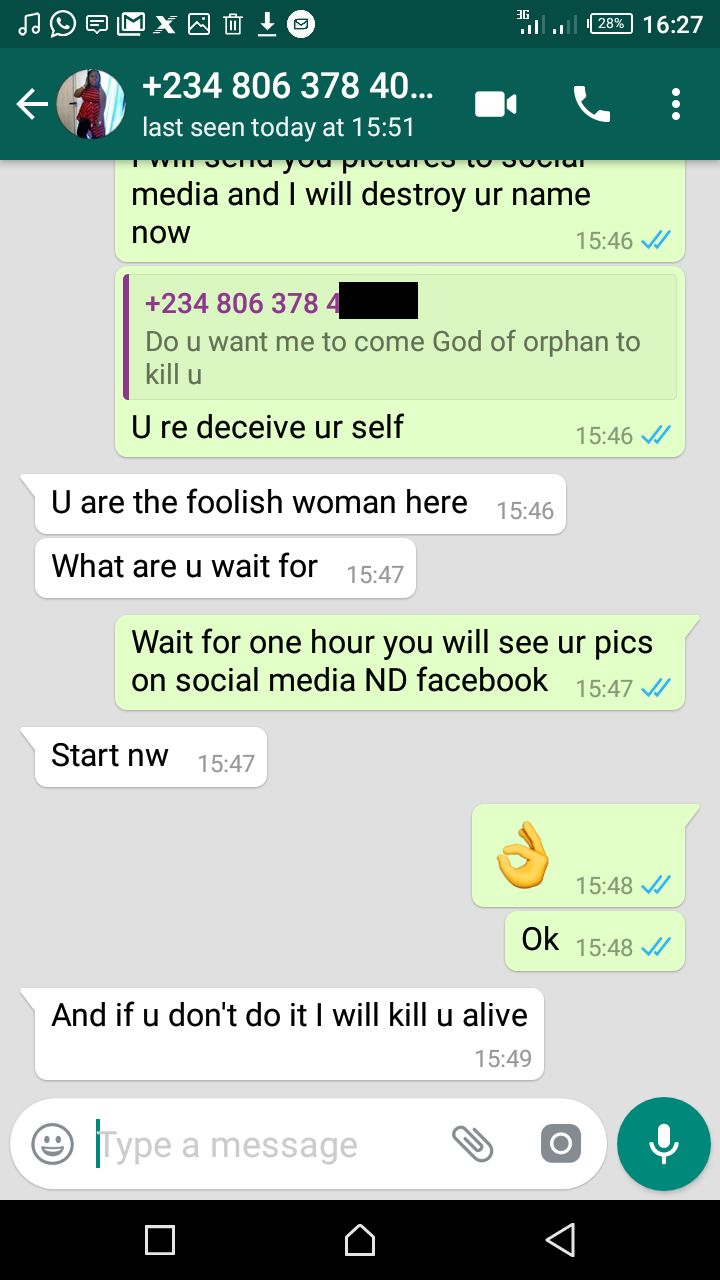
Task: Attach a file with the paperclip
Action: coord(472,1144)
